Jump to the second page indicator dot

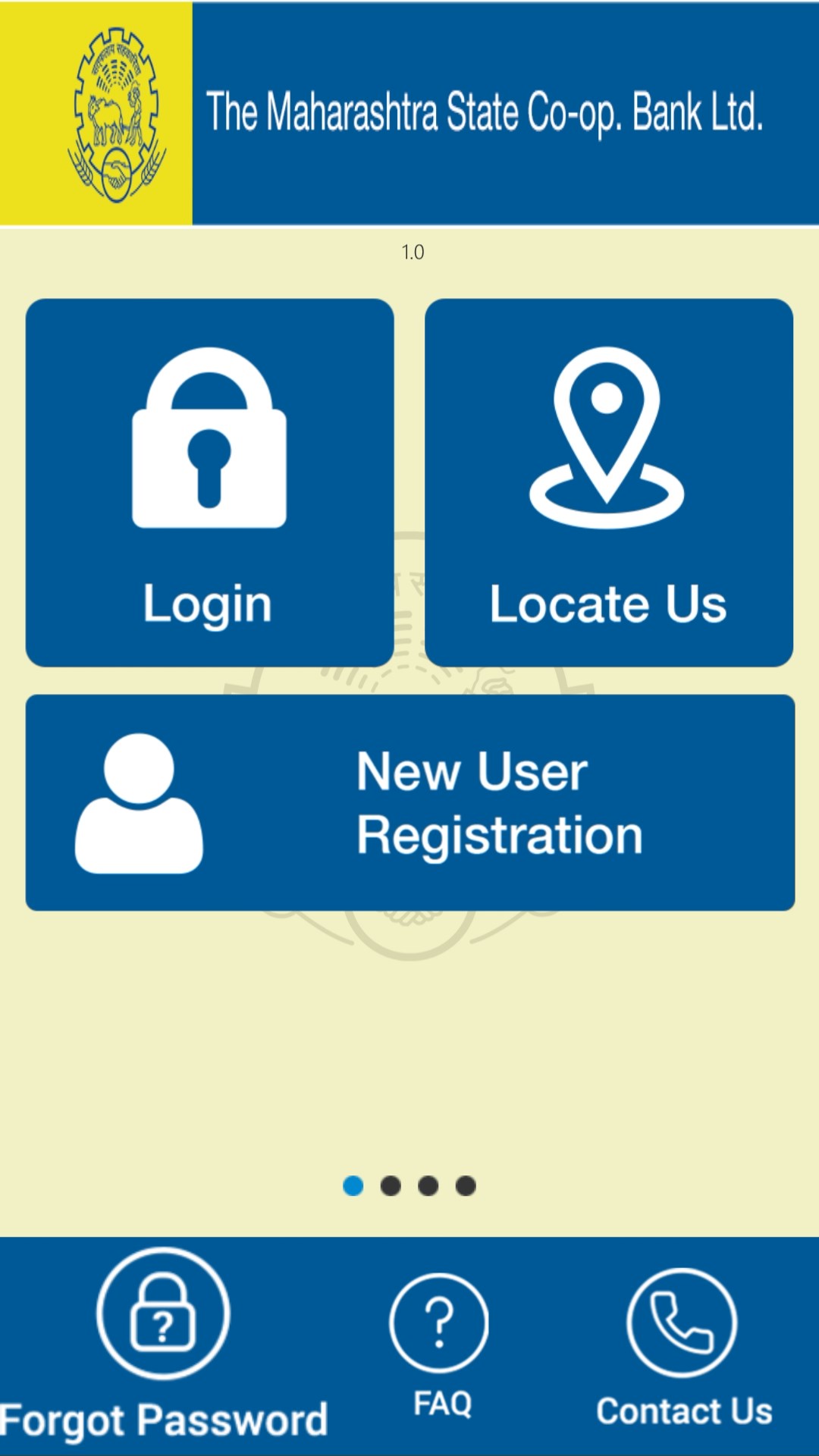(x=391, y=1185)
